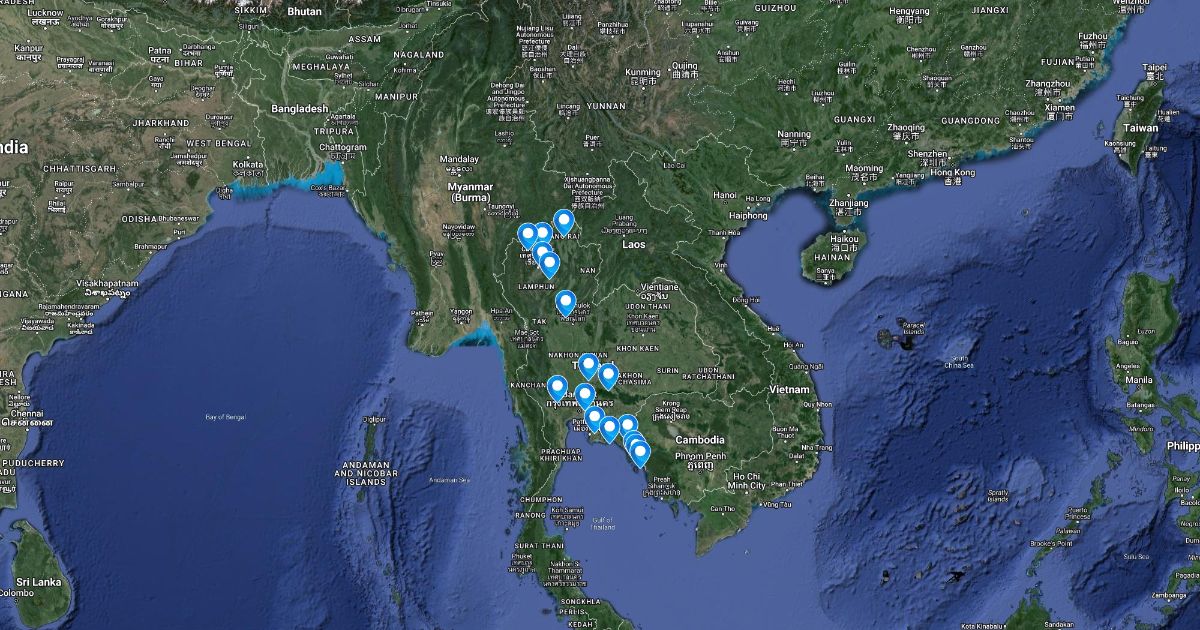
Task: Tap the marker over Phitsanulok
Action: pyautogui.click(x=565, y=302)
